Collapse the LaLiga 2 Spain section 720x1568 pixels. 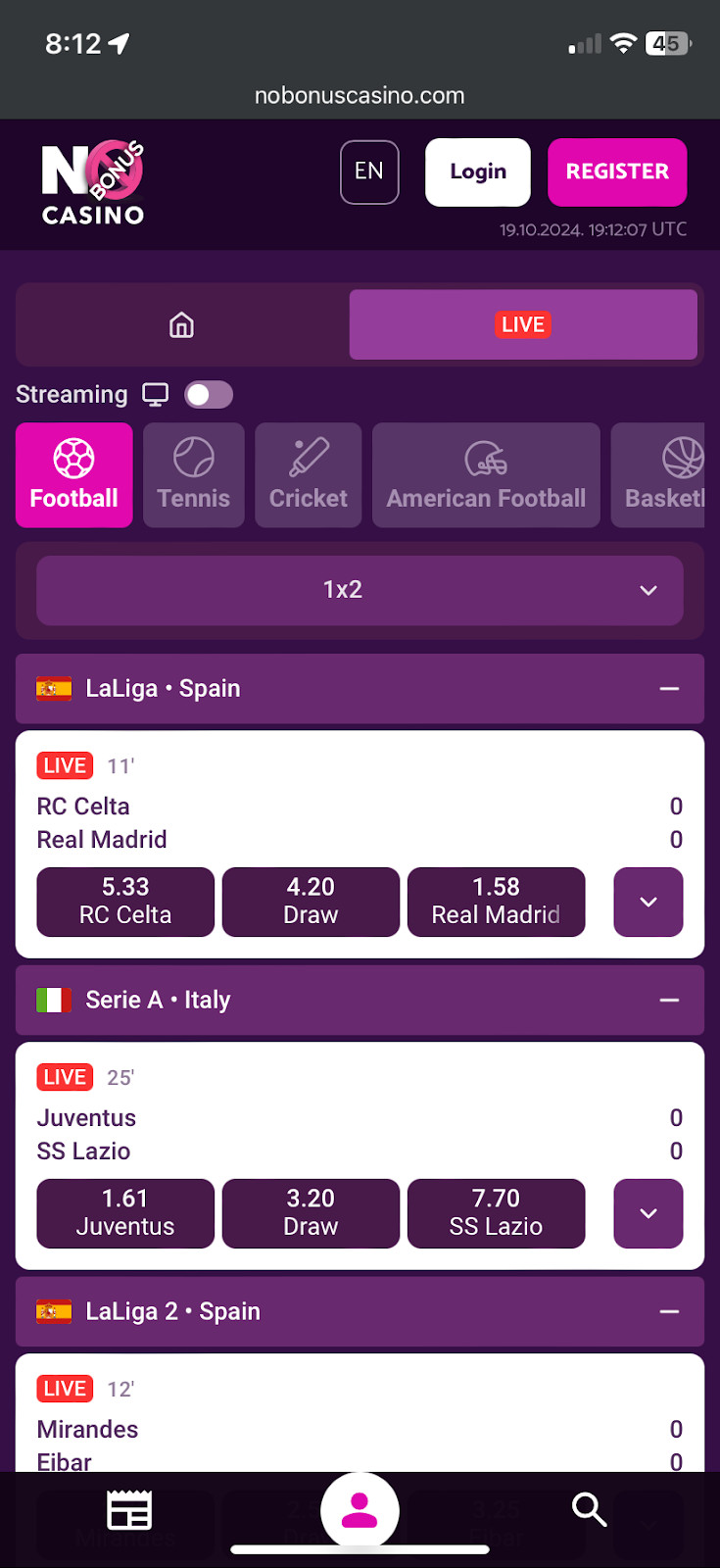[x=669, y=1312]
